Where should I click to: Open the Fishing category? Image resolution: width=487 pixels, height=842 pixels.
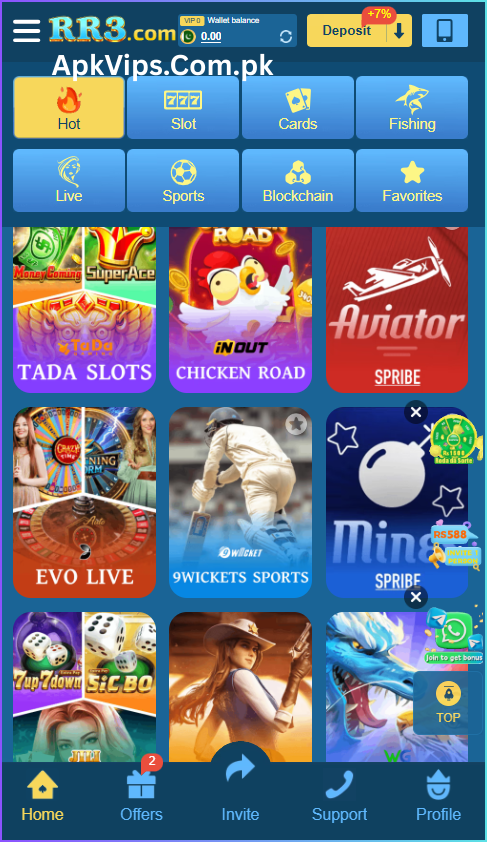(x=412, y=107)
